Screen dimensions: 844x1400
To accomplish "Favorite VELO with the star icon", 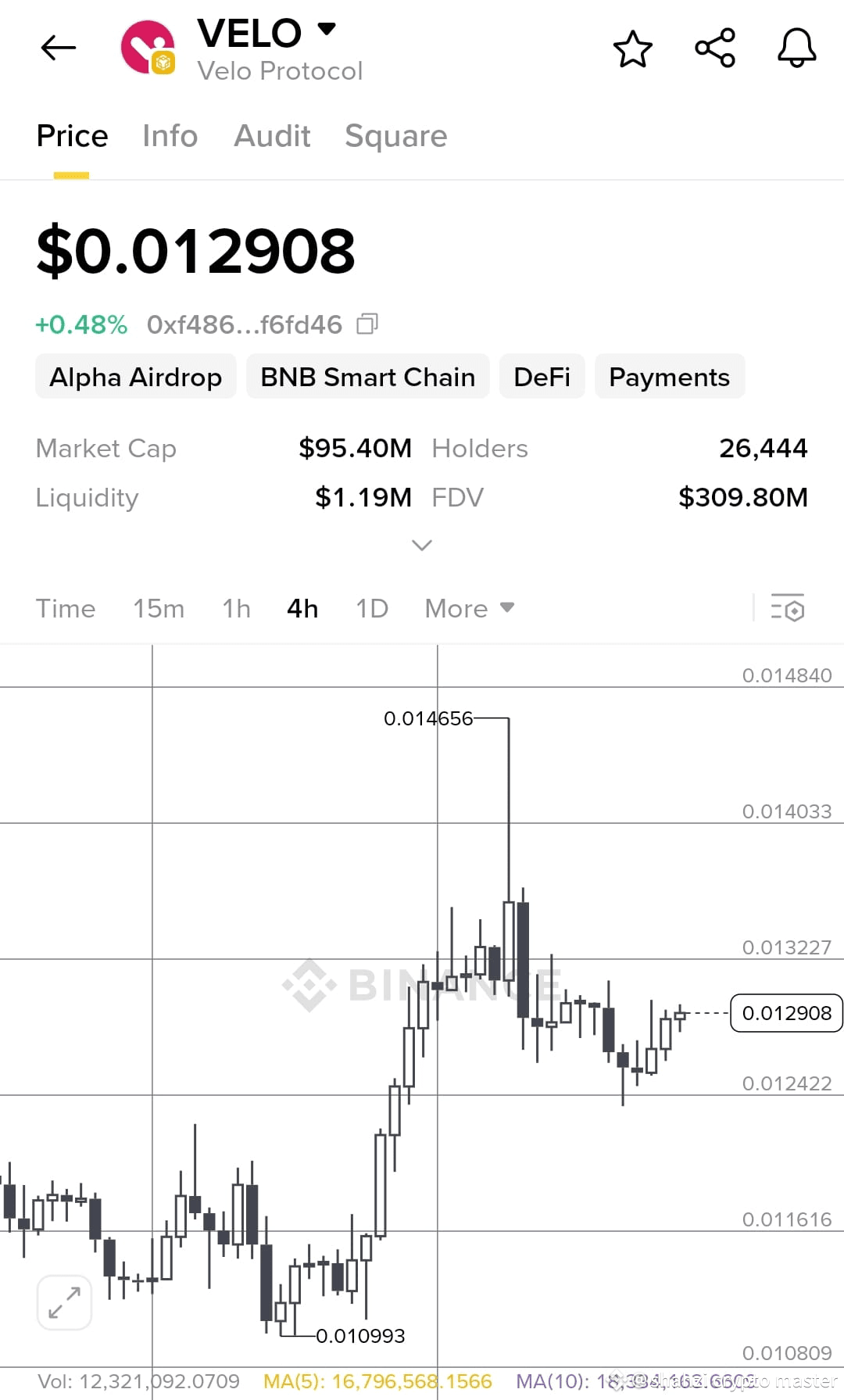I will coord(632,48).
